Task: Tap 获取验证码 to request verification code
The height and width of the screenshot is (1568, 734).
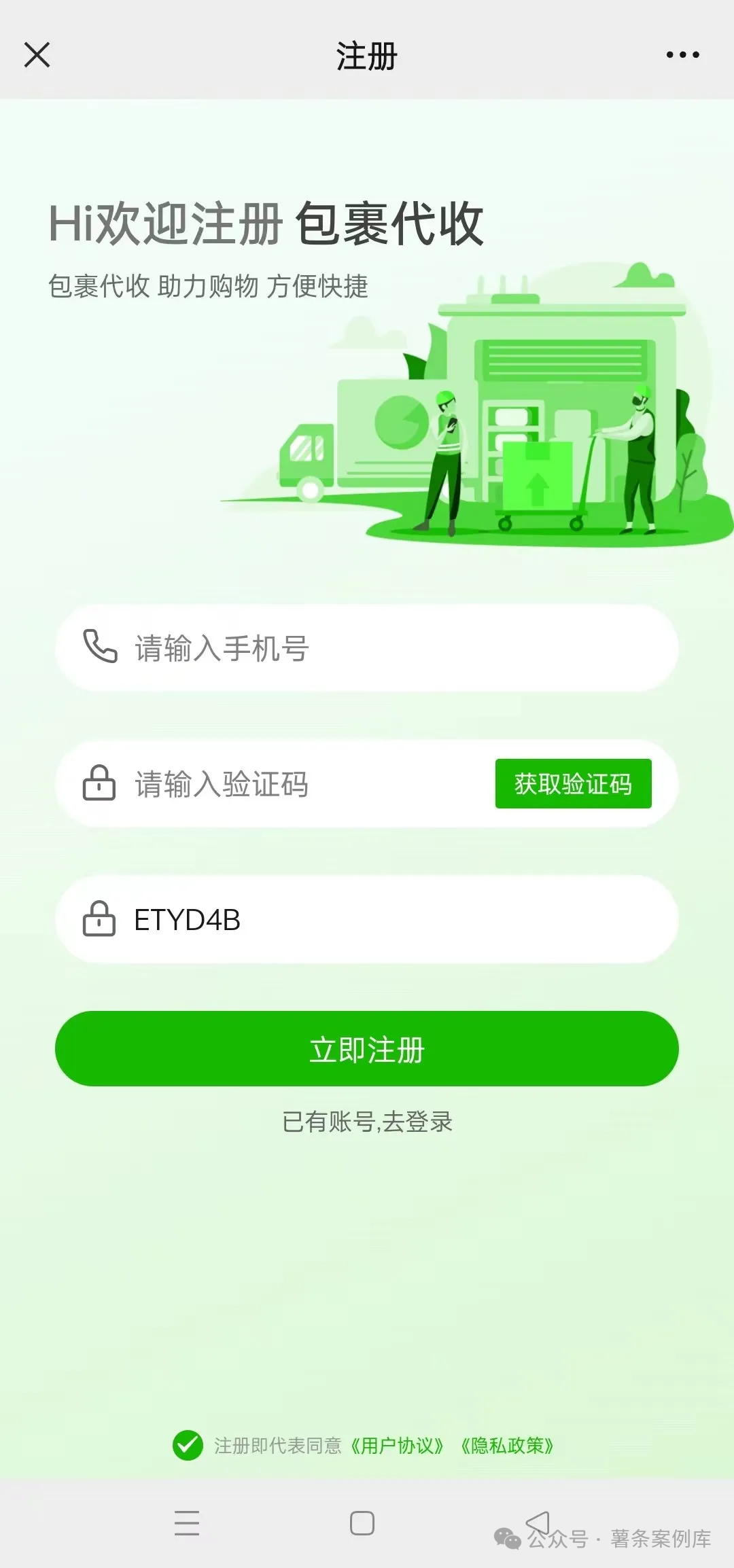Action: 574,785
